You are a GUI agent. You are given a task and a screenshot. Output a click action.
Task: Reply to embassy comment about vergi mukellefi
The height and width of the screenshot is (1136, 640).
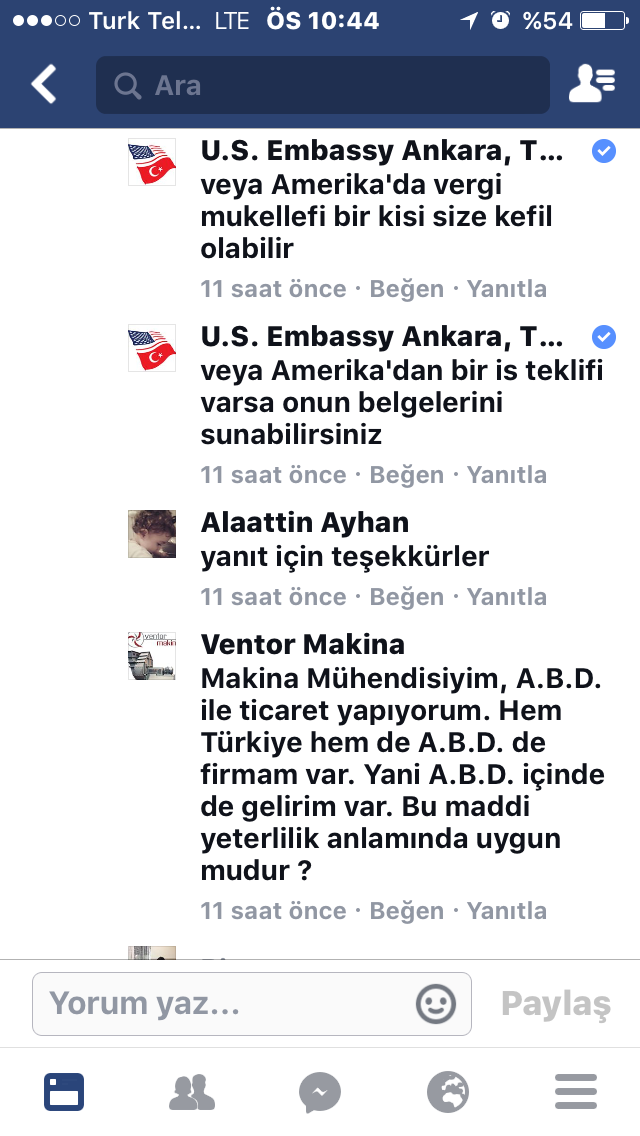coord(507,289)
